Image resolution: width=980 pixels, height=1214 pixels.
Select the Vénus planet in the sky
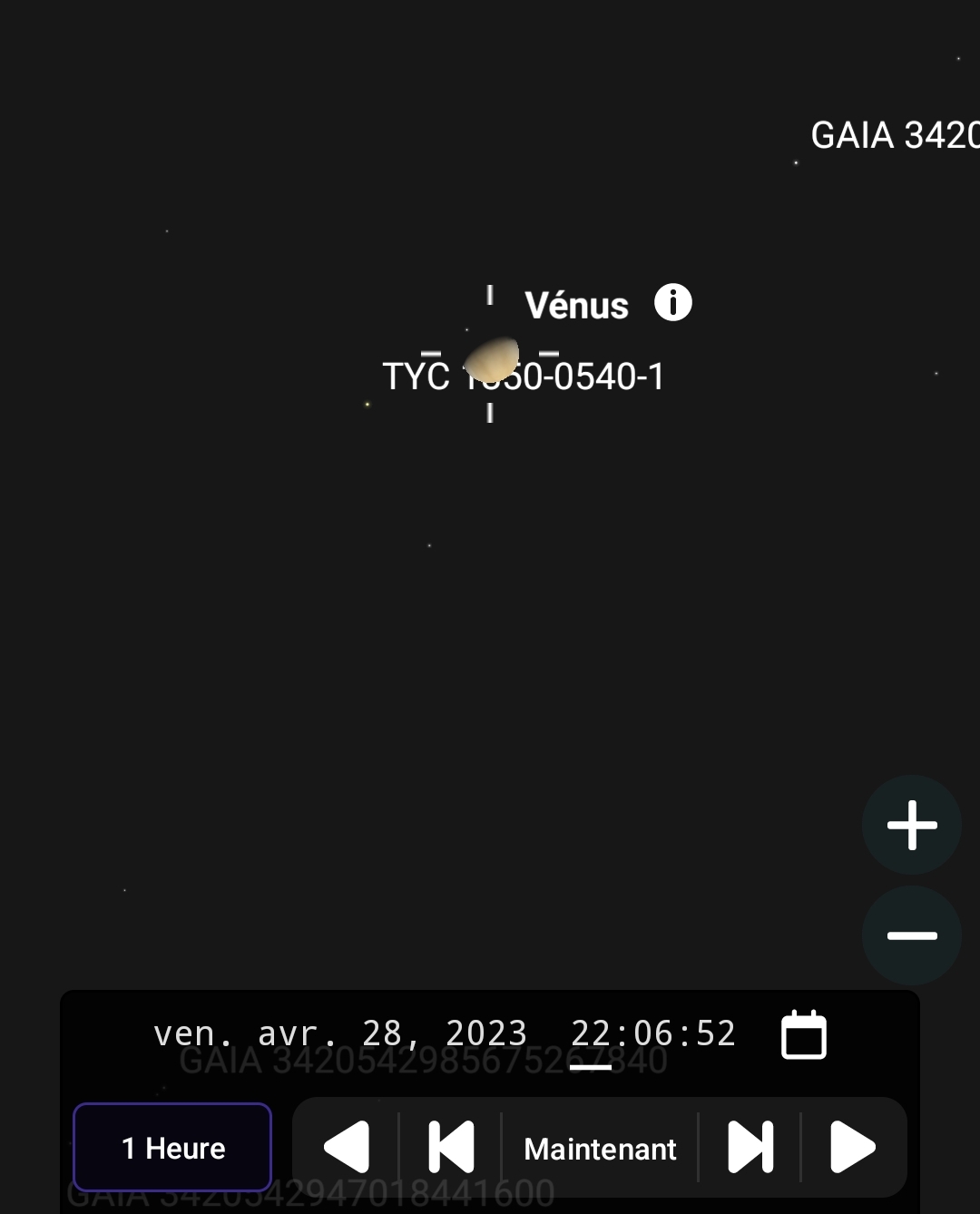pos(491,359)
